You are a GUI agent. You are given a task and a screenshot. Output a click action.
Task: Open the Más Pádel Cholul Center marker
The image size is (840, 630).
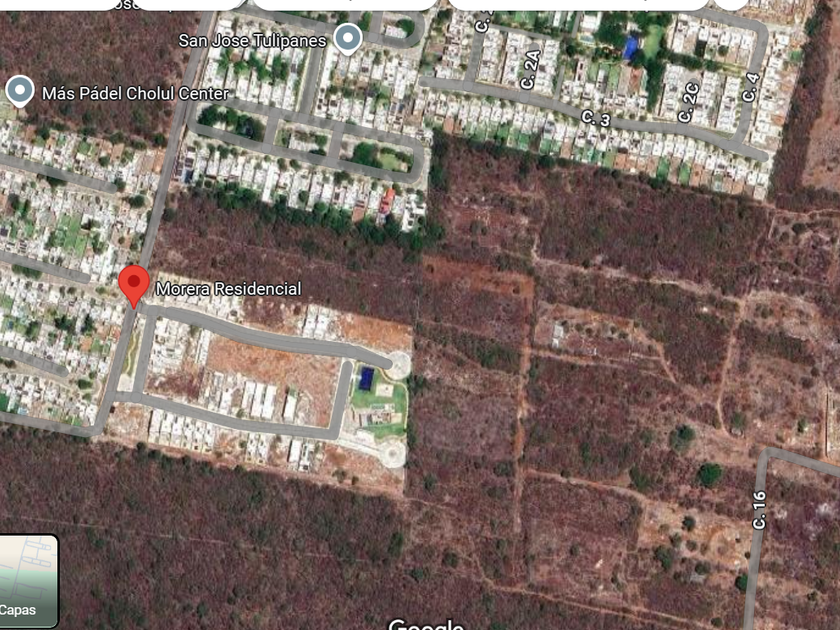tap(20, 92)
